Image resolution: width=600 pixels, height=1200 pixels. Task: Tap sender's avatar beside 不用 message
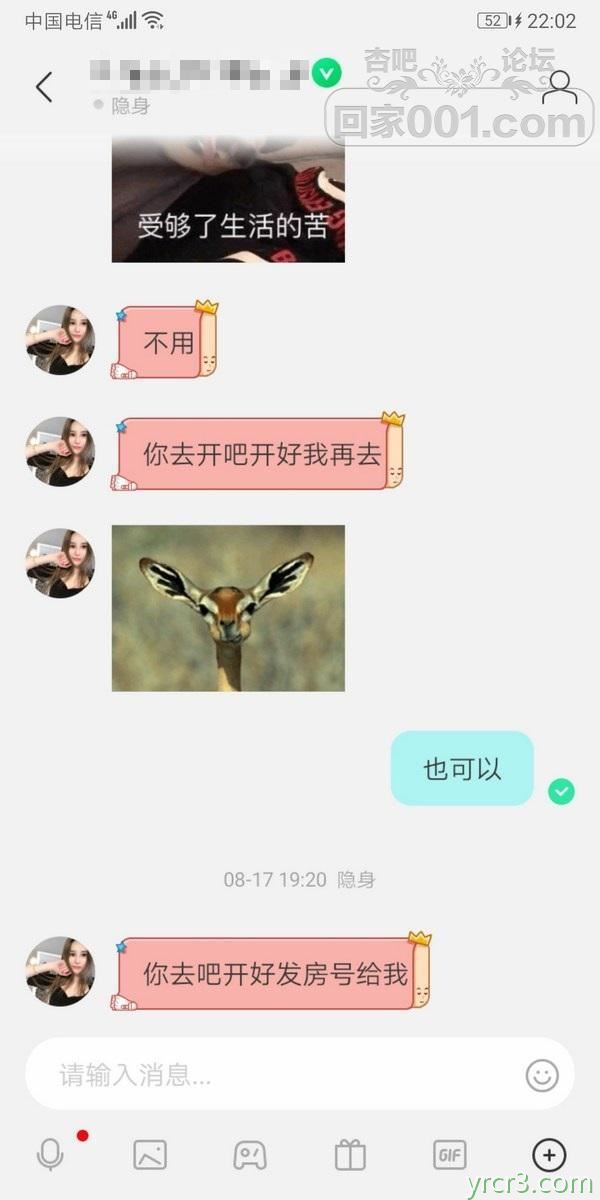60,340
